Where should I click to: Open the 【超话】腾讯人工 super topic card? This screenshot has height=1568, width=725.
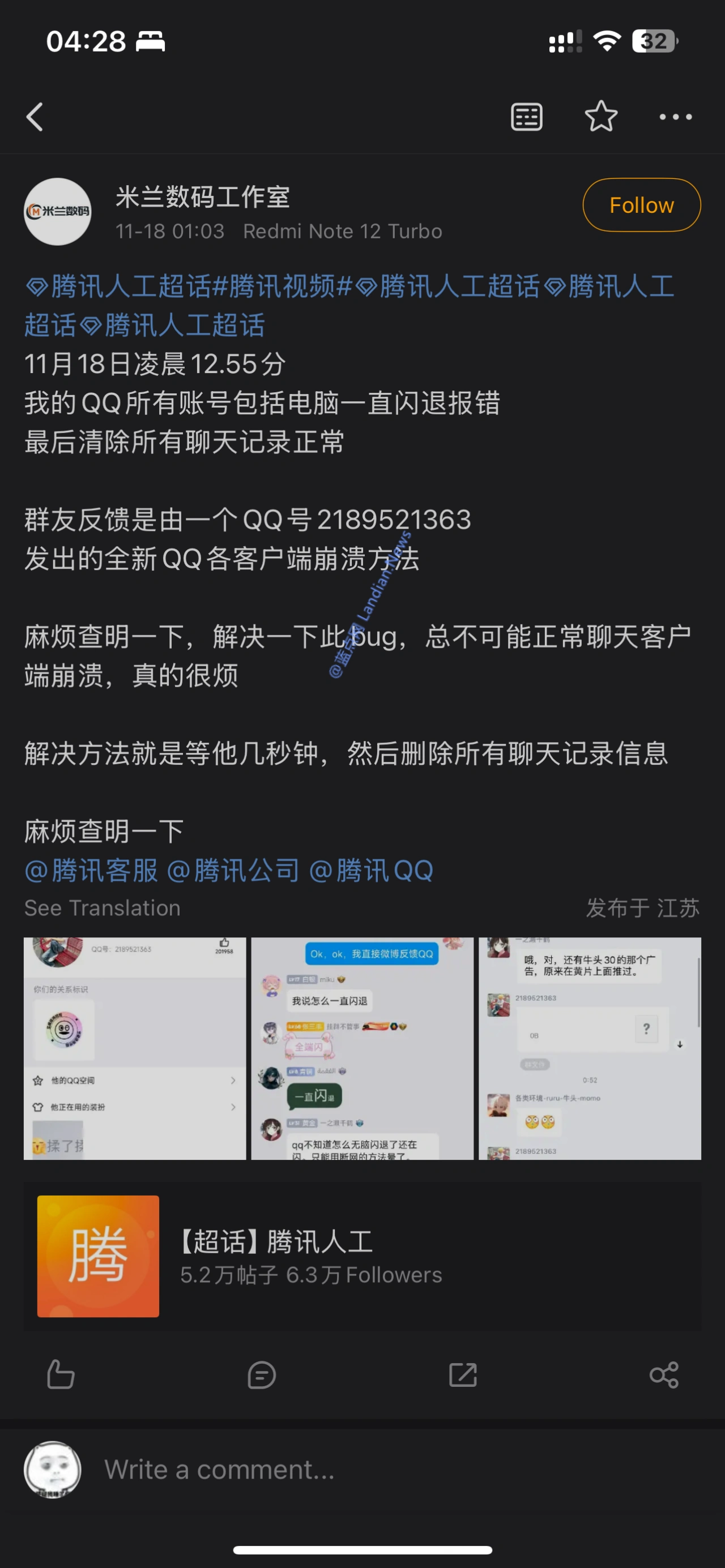pyautogui.click(x=362, y=1256)
